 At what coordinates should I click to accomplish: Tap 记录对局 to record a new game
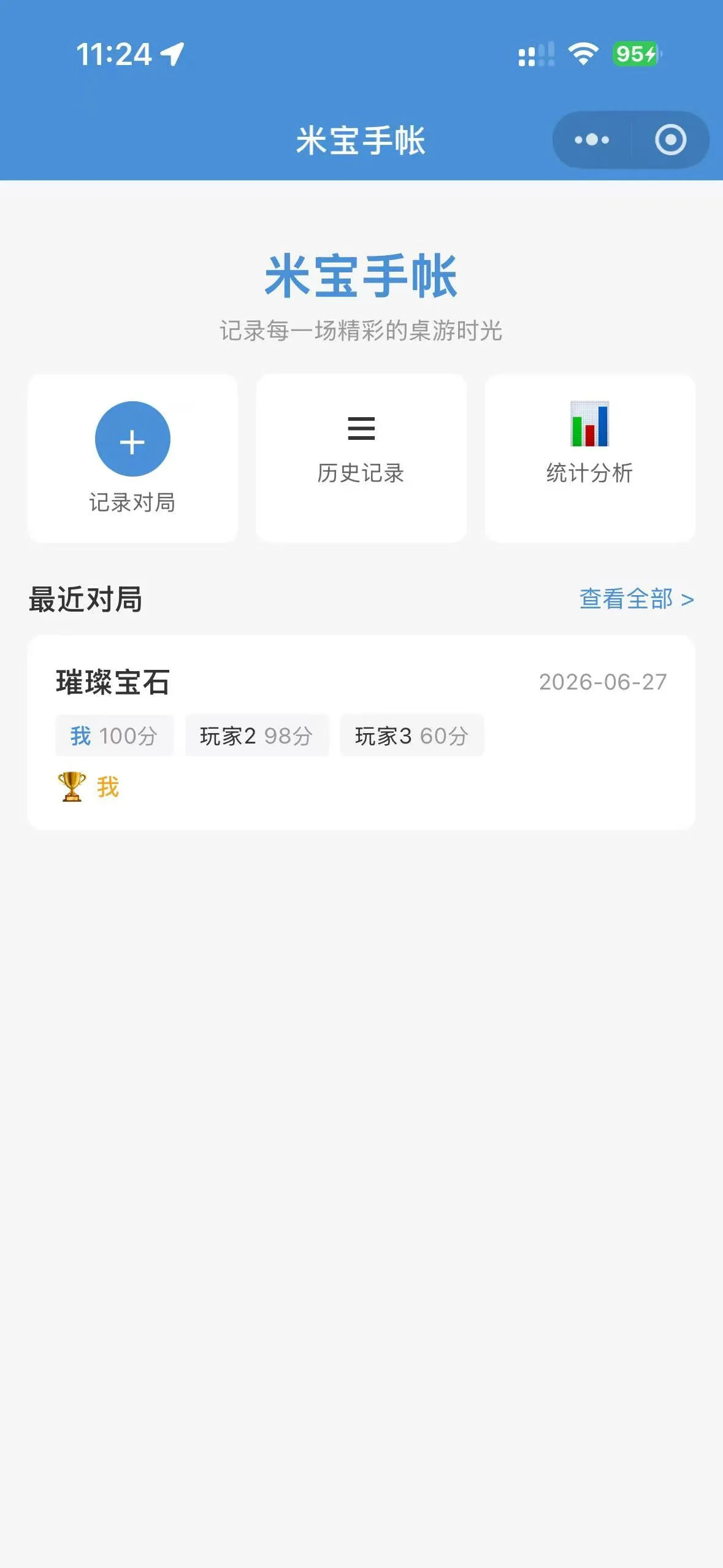tap(132, 458)
